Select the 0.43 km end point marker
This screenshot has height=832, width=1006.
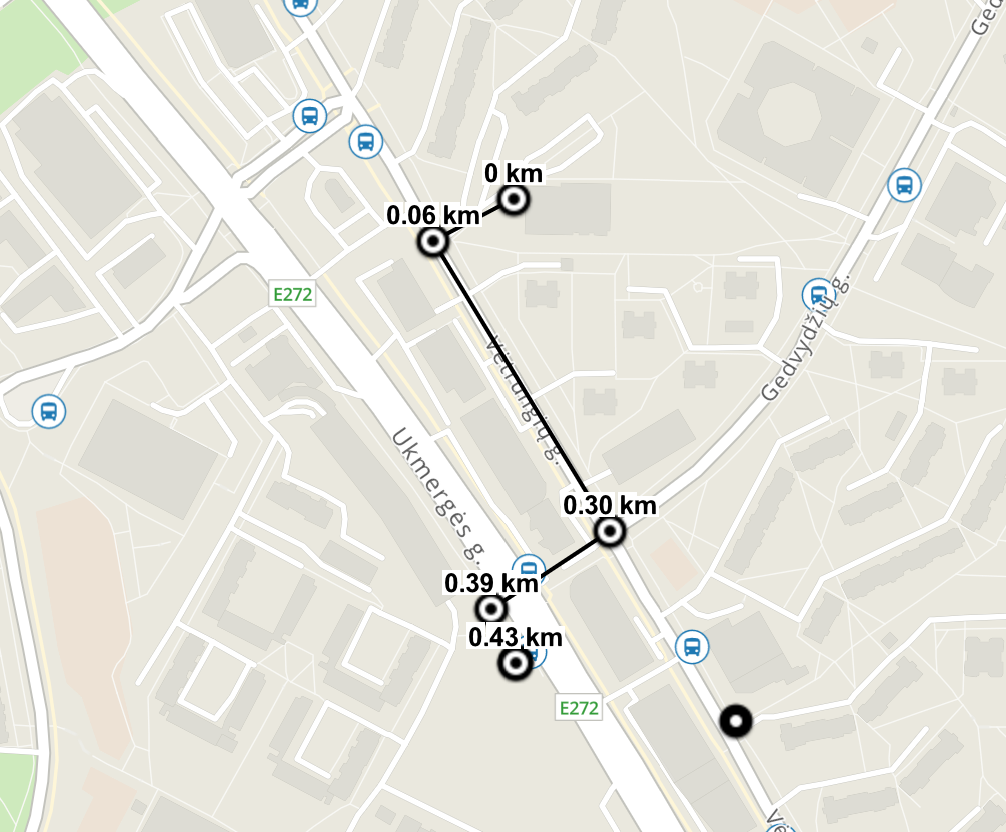(x=515, y=663)
